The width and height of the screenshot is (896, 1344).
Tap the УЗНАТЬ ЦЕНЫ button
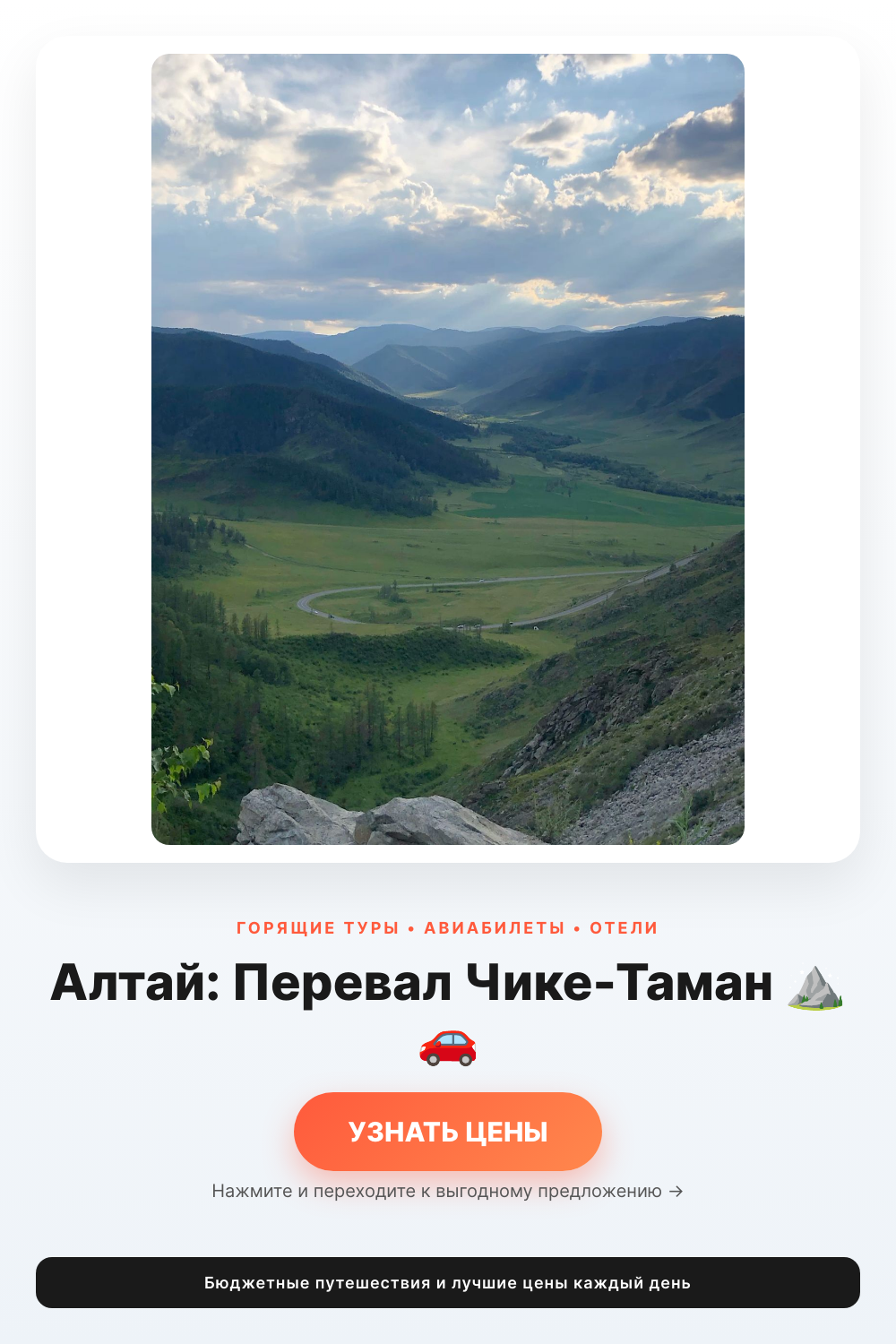point(448,1132)
